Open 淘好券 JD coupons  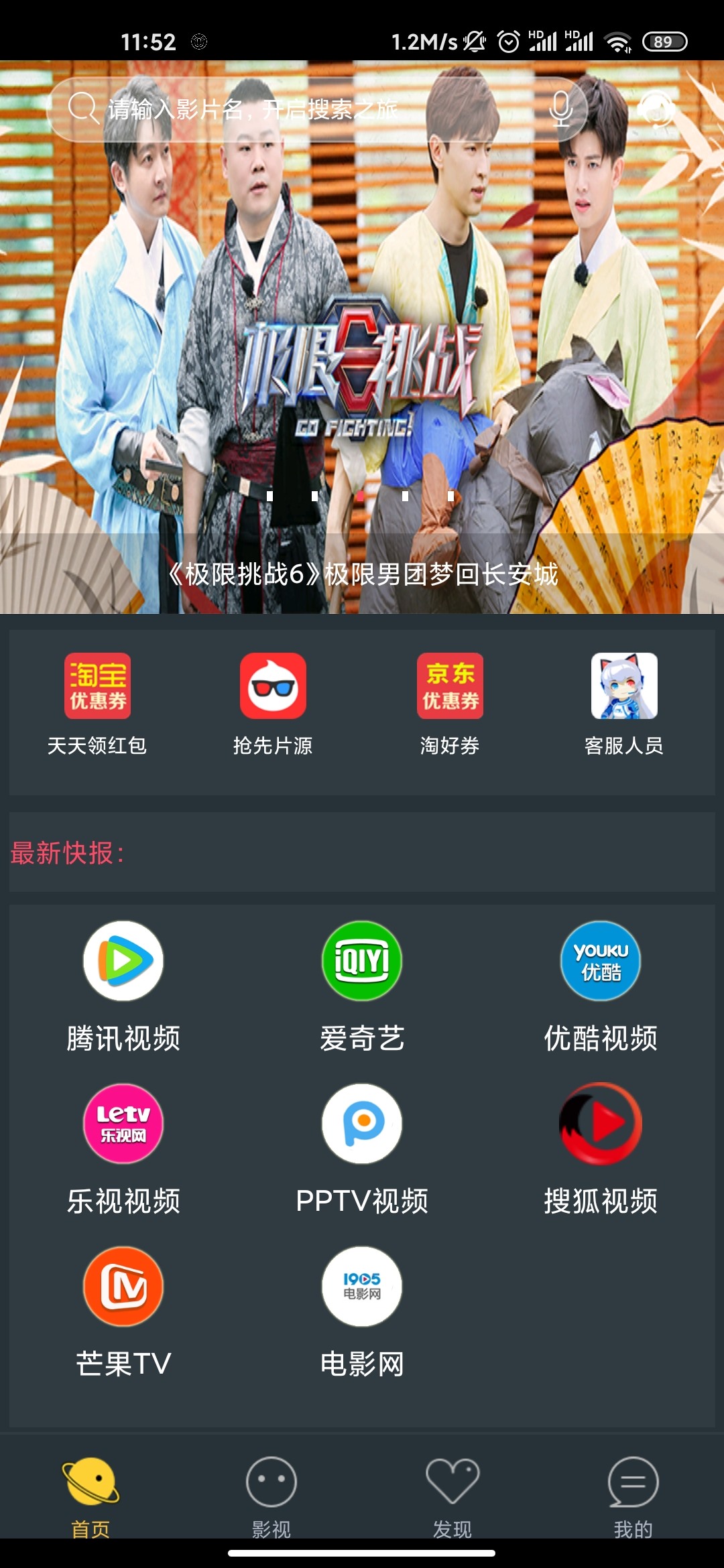point(450,702)
